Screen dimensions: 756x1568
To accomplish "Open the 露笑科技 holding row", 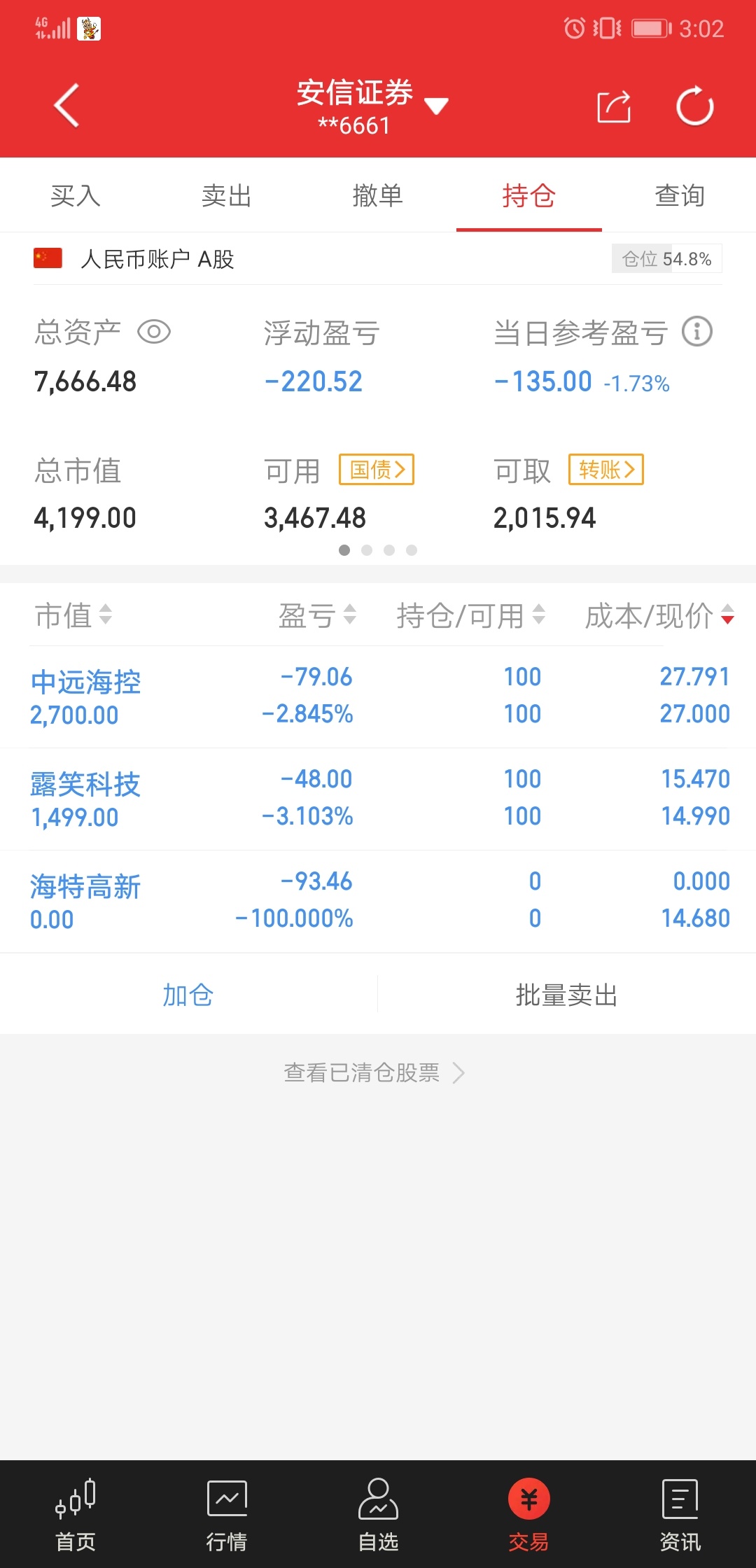I will click(x=378, y=799).
